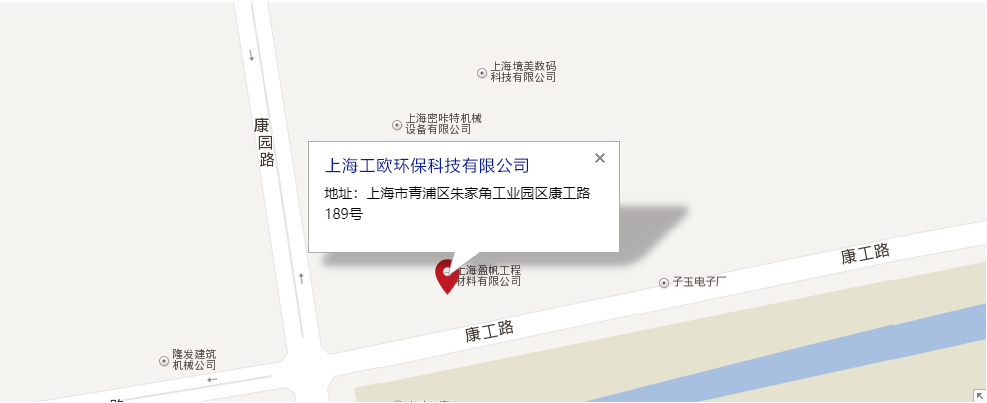Close the company info popup
The image size is (987, 403).
(600, 158)
